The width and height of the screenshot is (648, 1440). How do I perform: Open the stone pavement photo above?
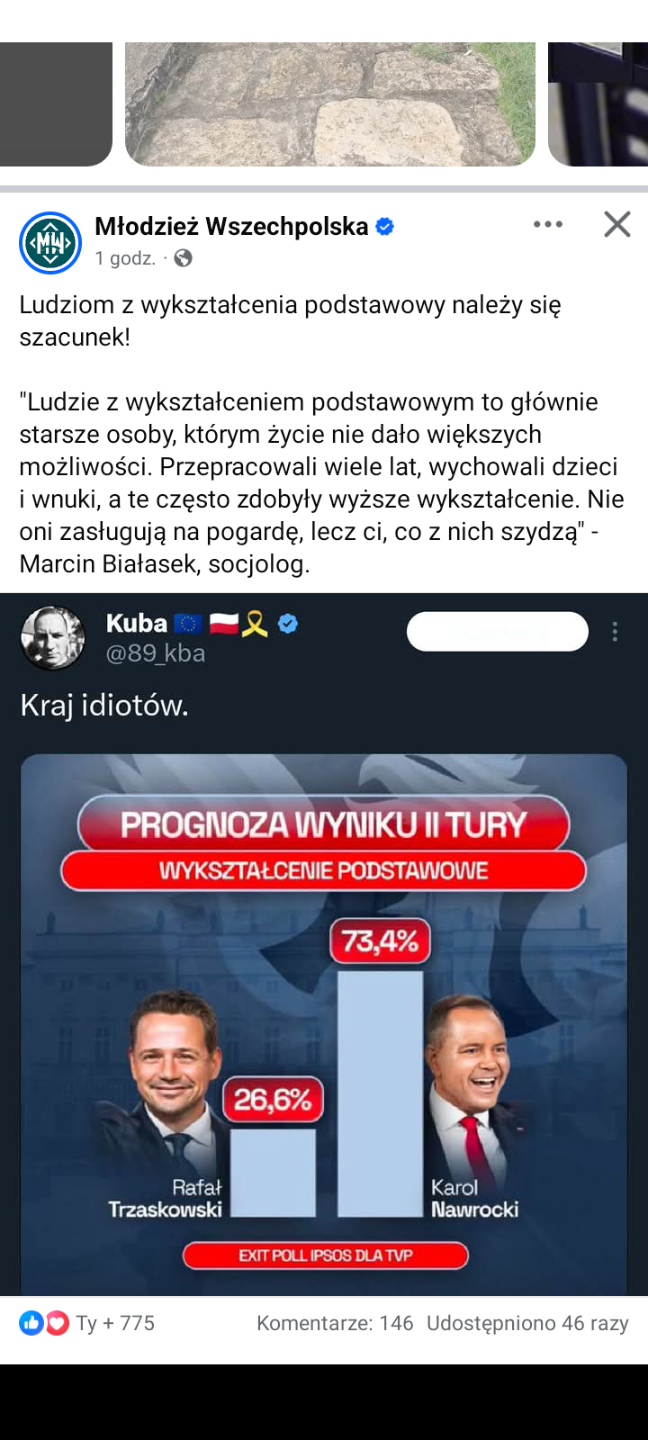point(330,103)
